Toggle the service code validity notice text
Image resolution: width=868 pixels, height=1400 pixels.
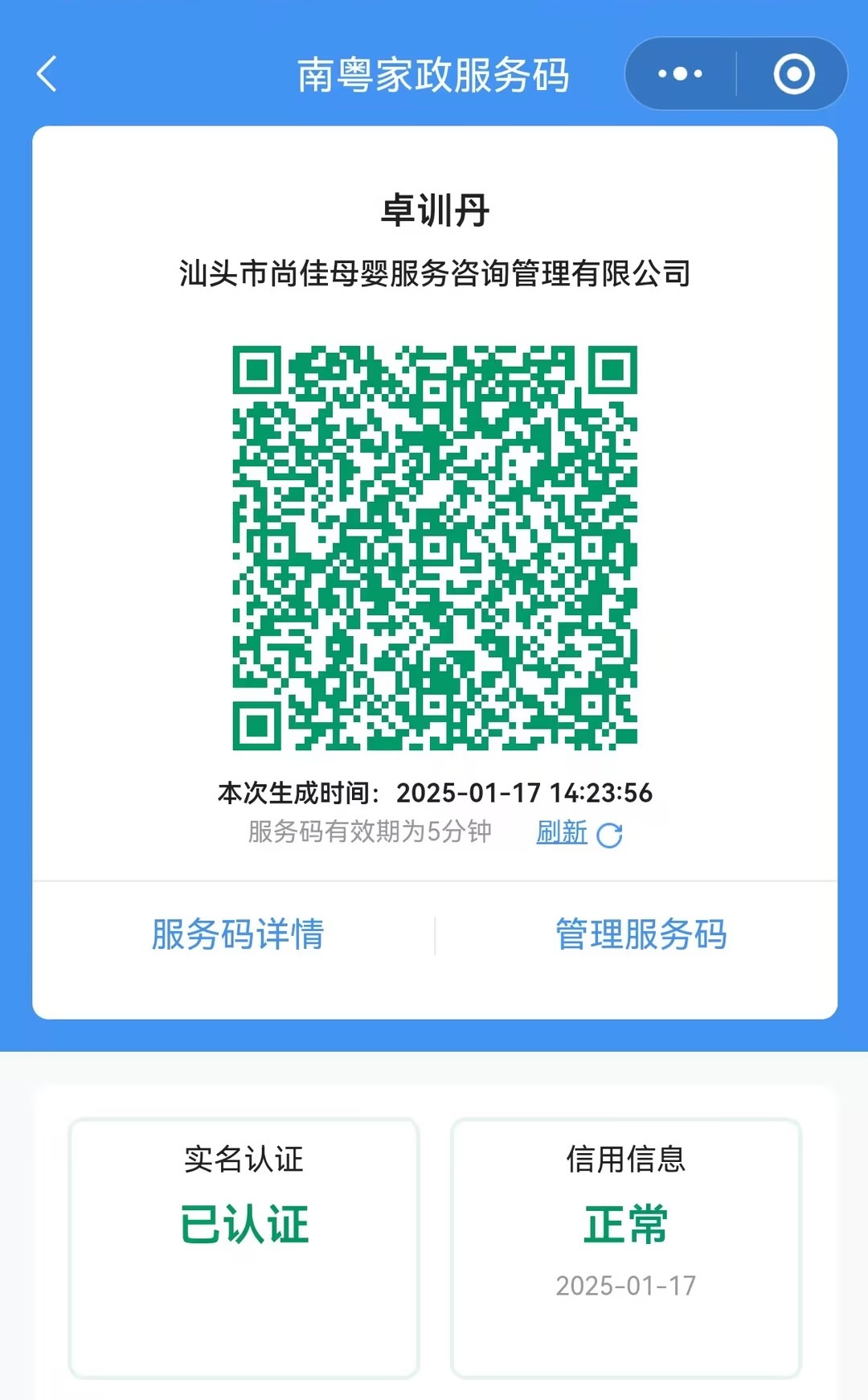pyautogui.click(x=371, y=833)
